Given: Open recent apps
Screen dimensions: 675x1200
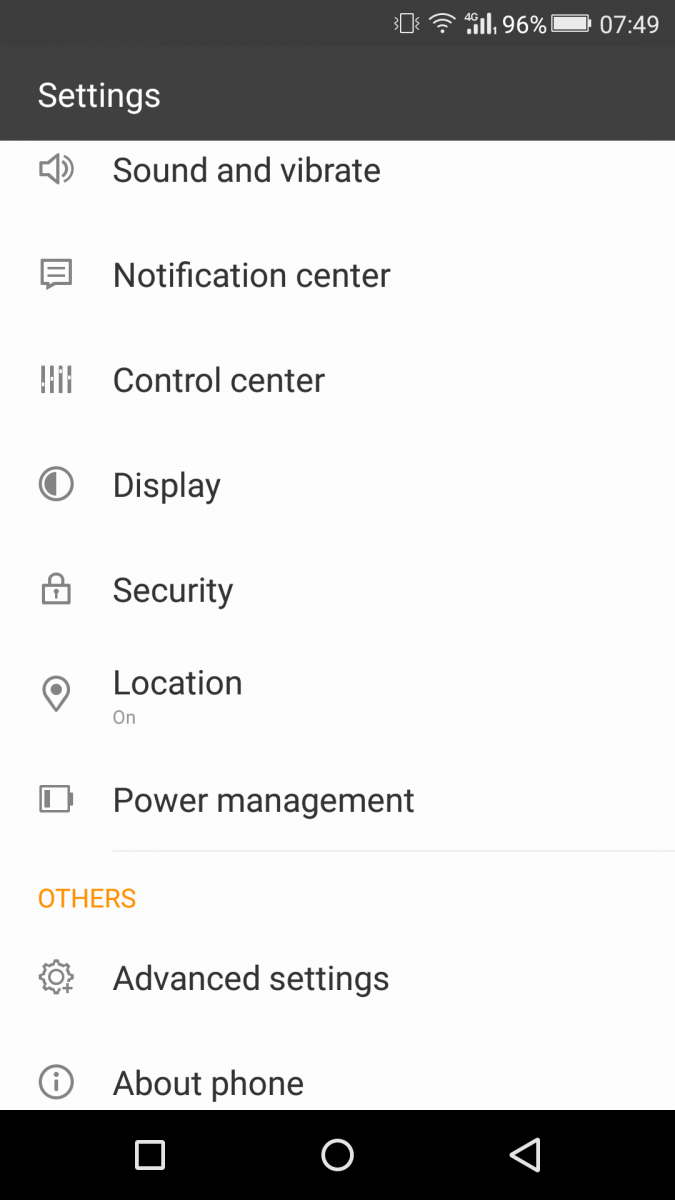Looking at the screenshot, I should [x=150, y=1155].
